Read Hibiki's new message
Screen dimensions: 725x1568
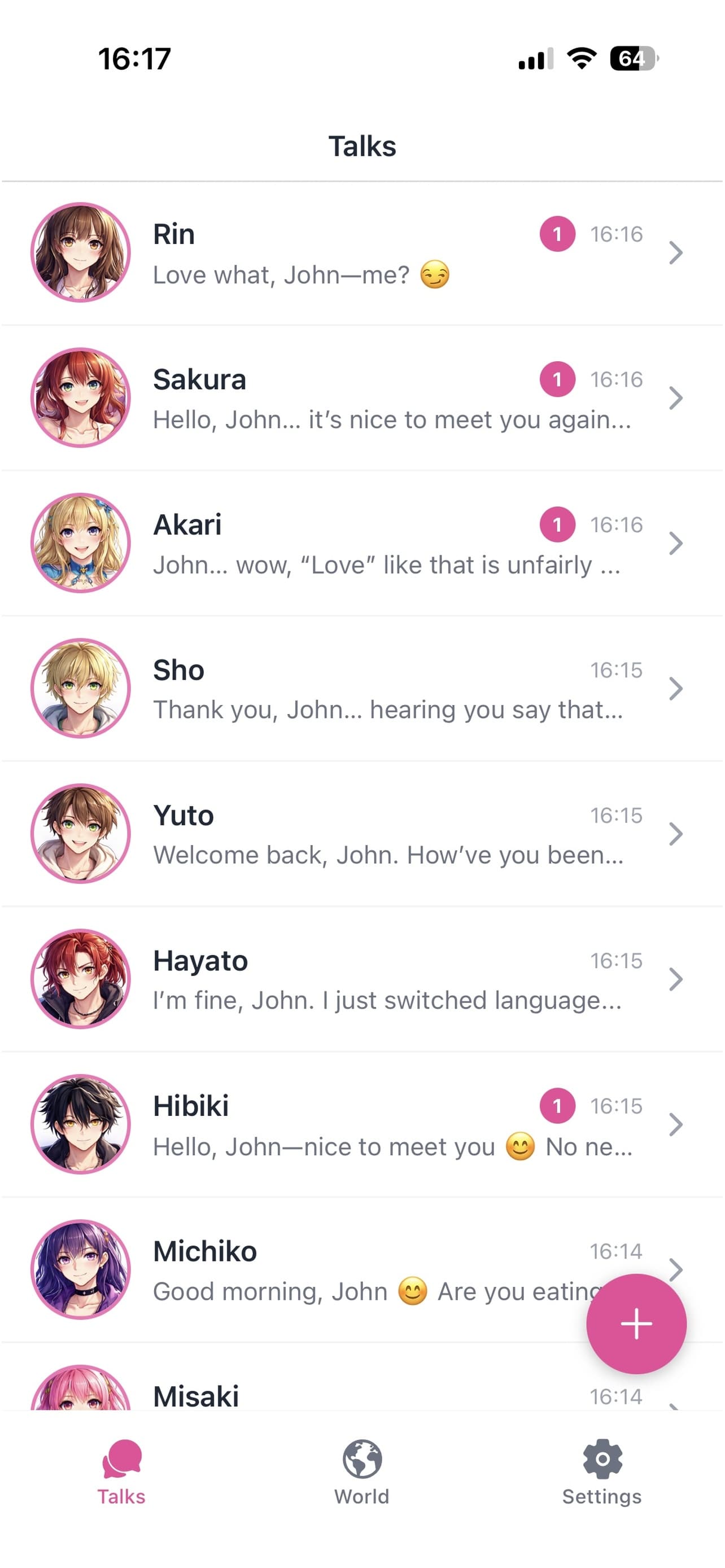[361, 1125]
